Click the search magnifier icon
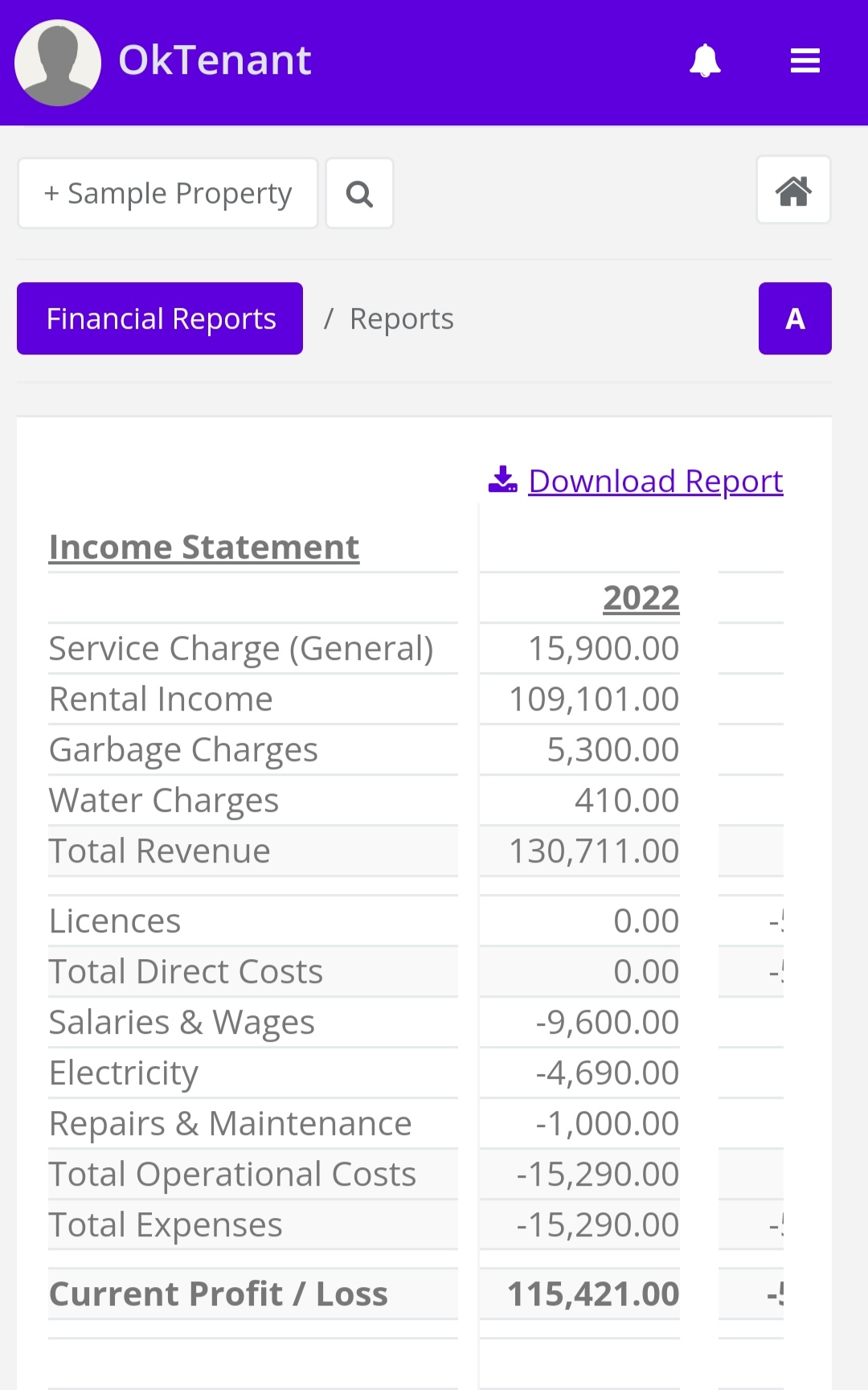868x1390 pixels. pyautogui.click(x=358, y=193)
